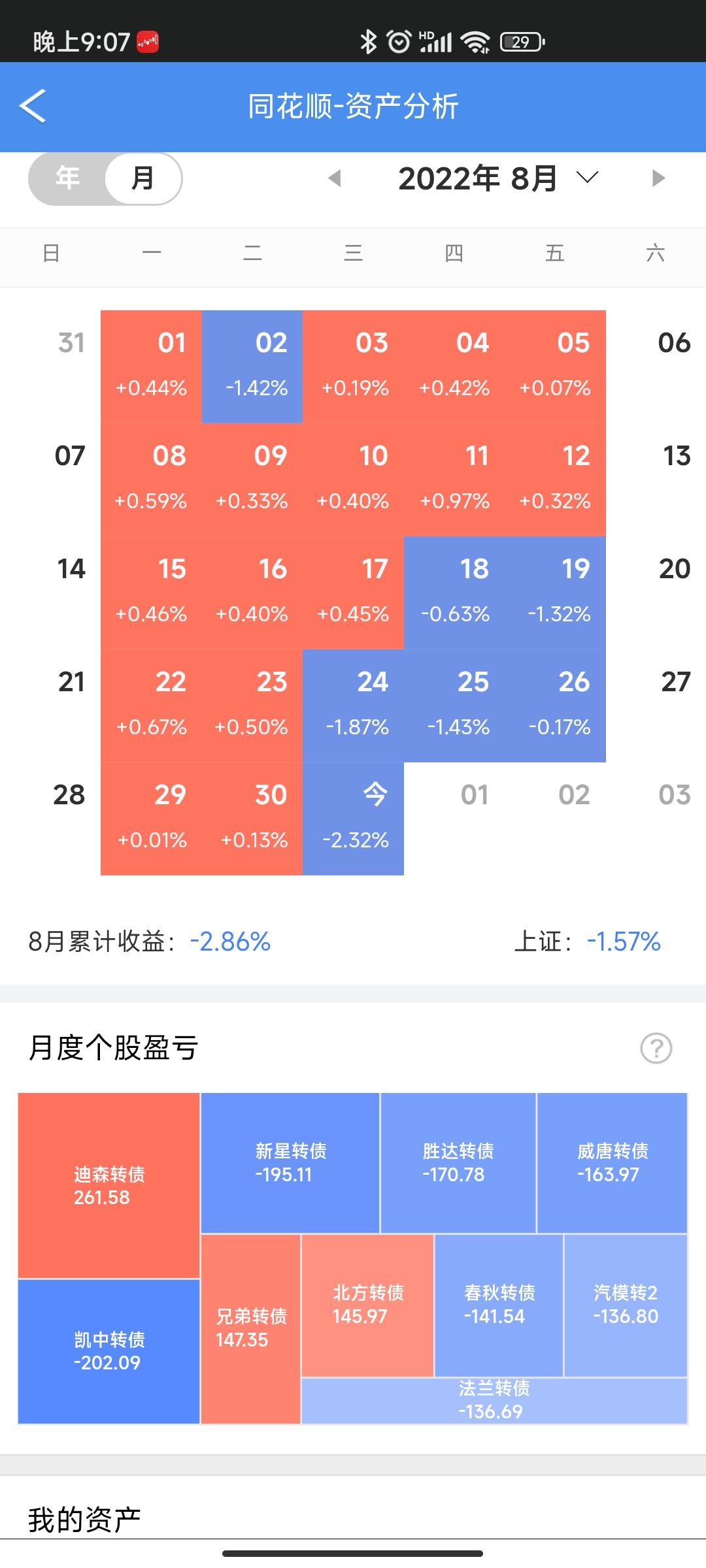Open help icon for 月度个股盈亏
Viewport: 706px width, 1568px height.
pos(656,1048)
